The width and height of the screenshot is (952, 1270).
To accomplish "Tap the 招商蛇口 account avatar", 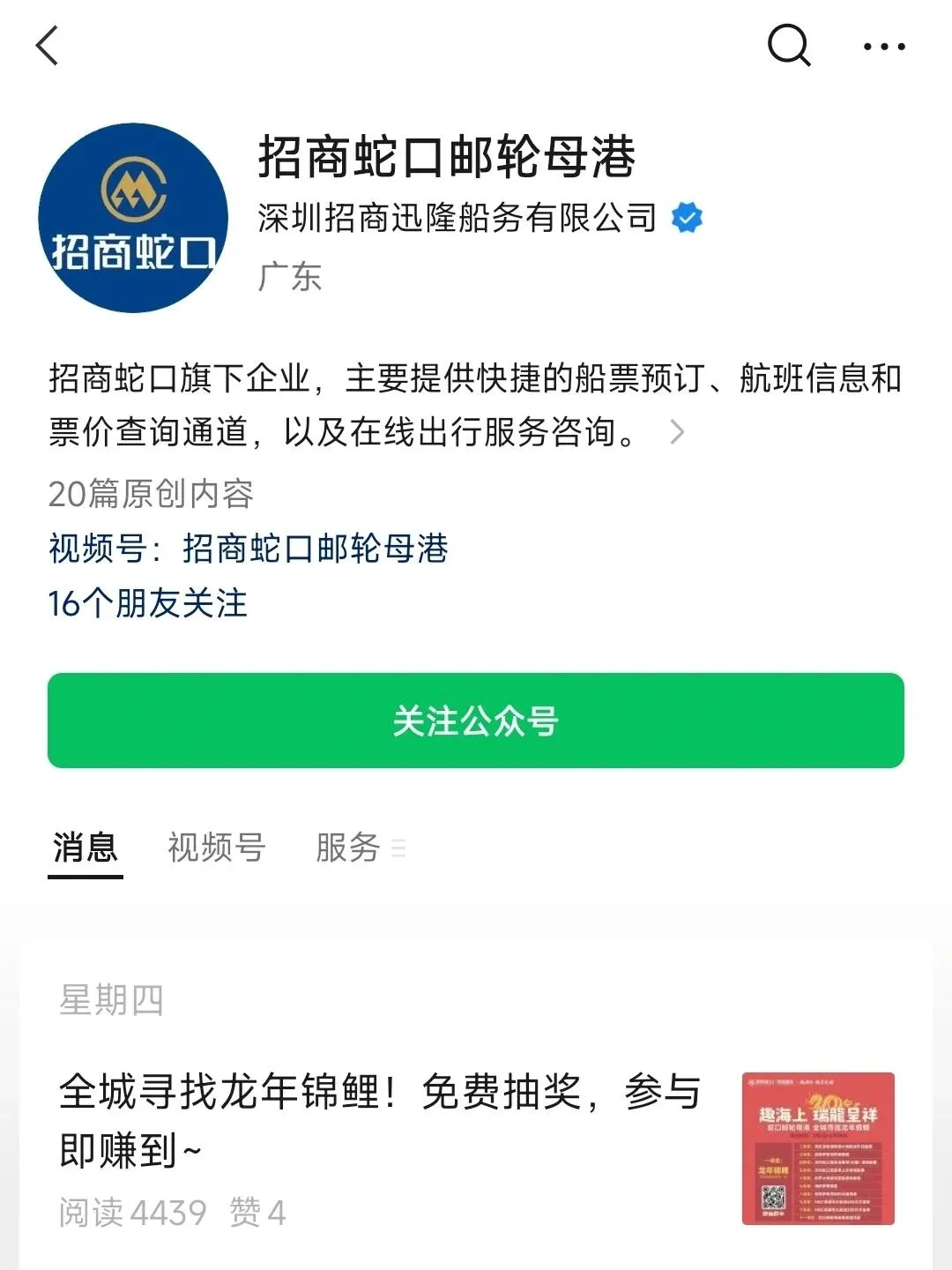I will (133, 218).
